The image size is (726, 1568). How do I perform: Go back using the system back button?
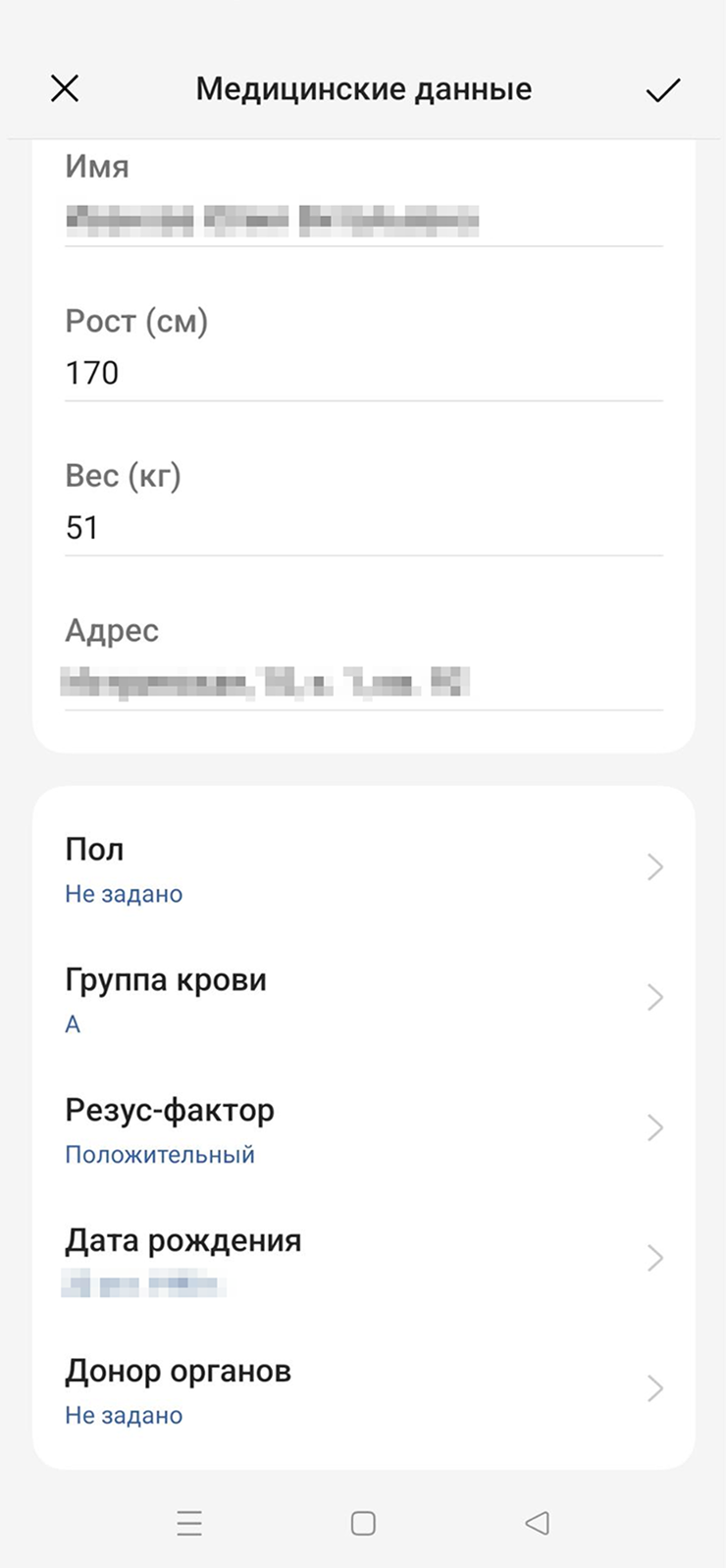tap(538, 1523)
